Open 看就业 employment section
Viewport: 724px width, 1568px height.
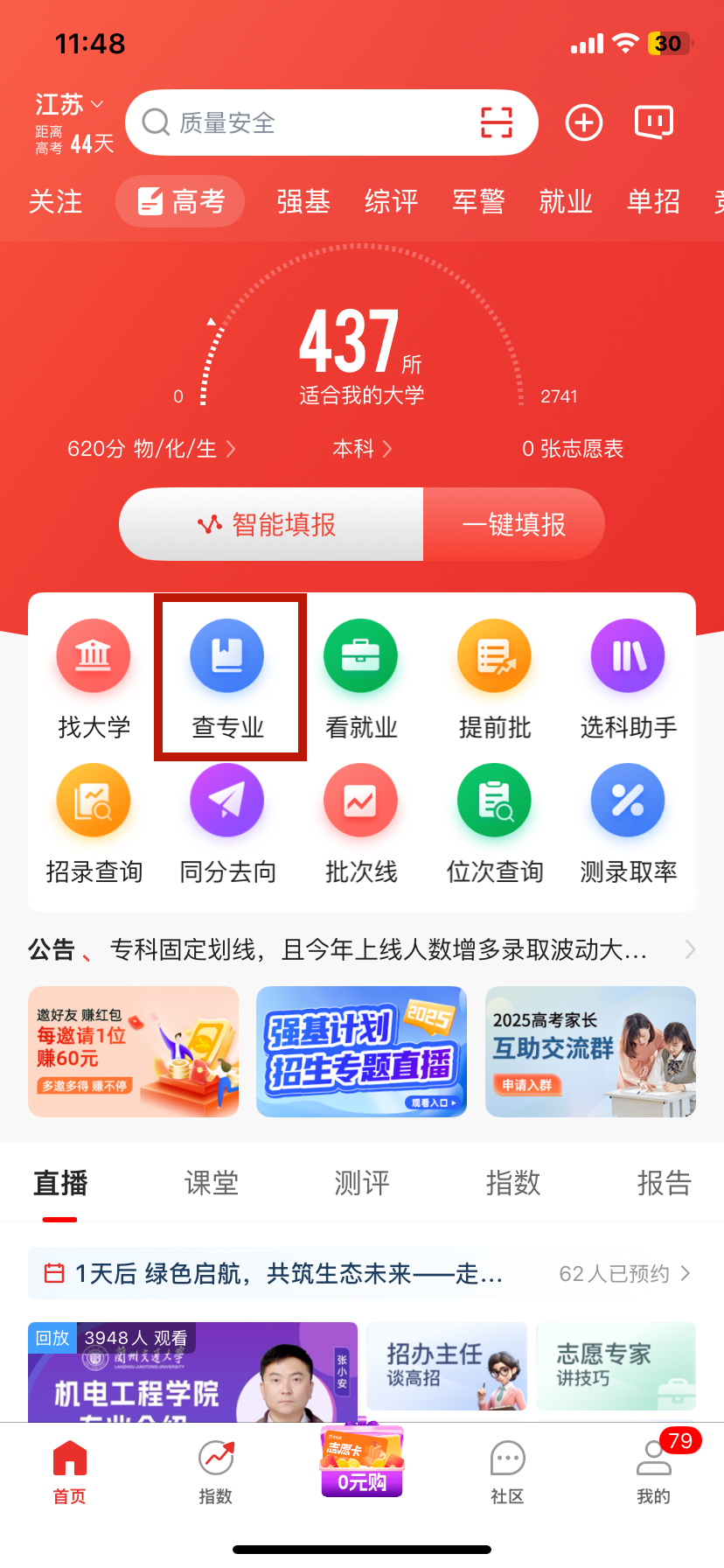[x=361, y=678]
